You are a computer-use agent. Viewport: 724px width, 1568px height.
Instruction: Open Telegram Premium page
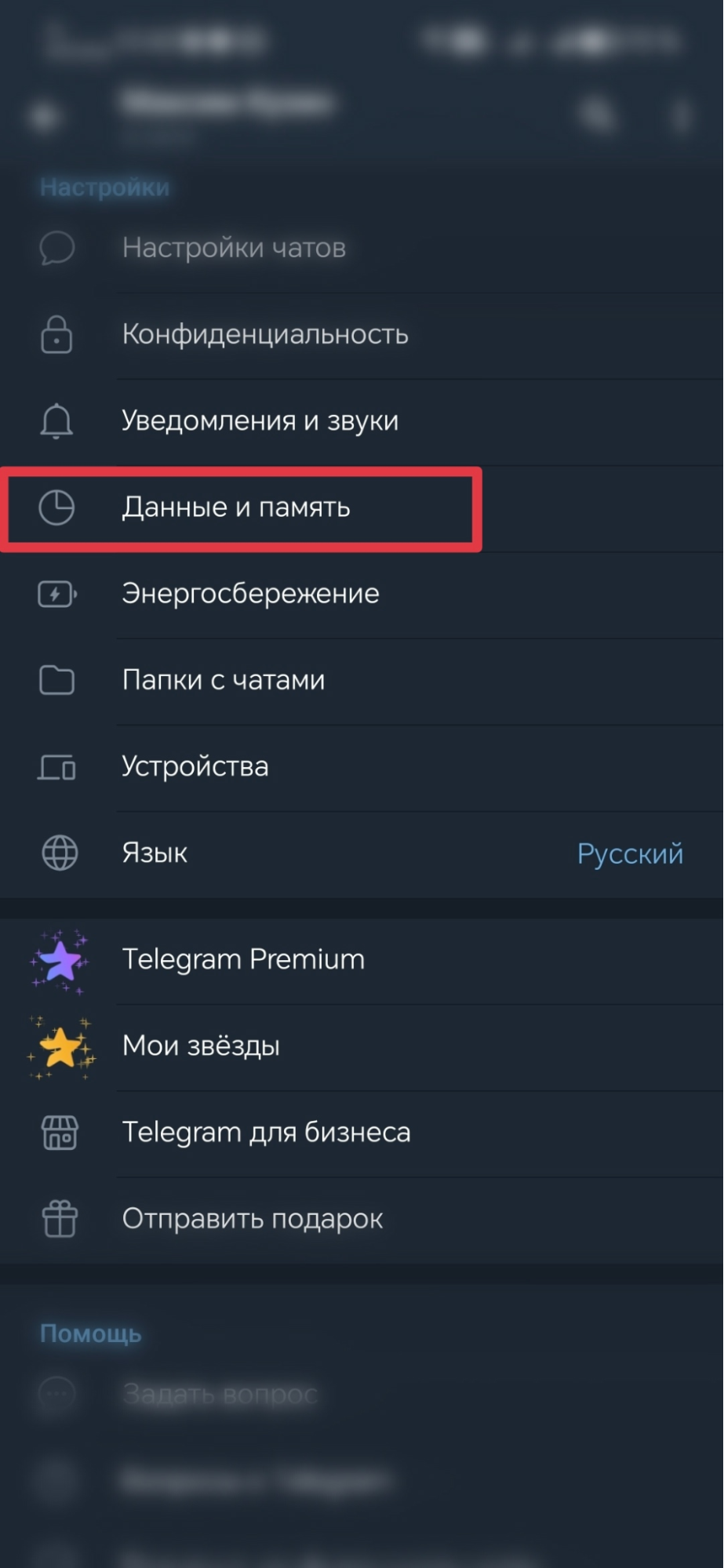[x=243, y=959]
